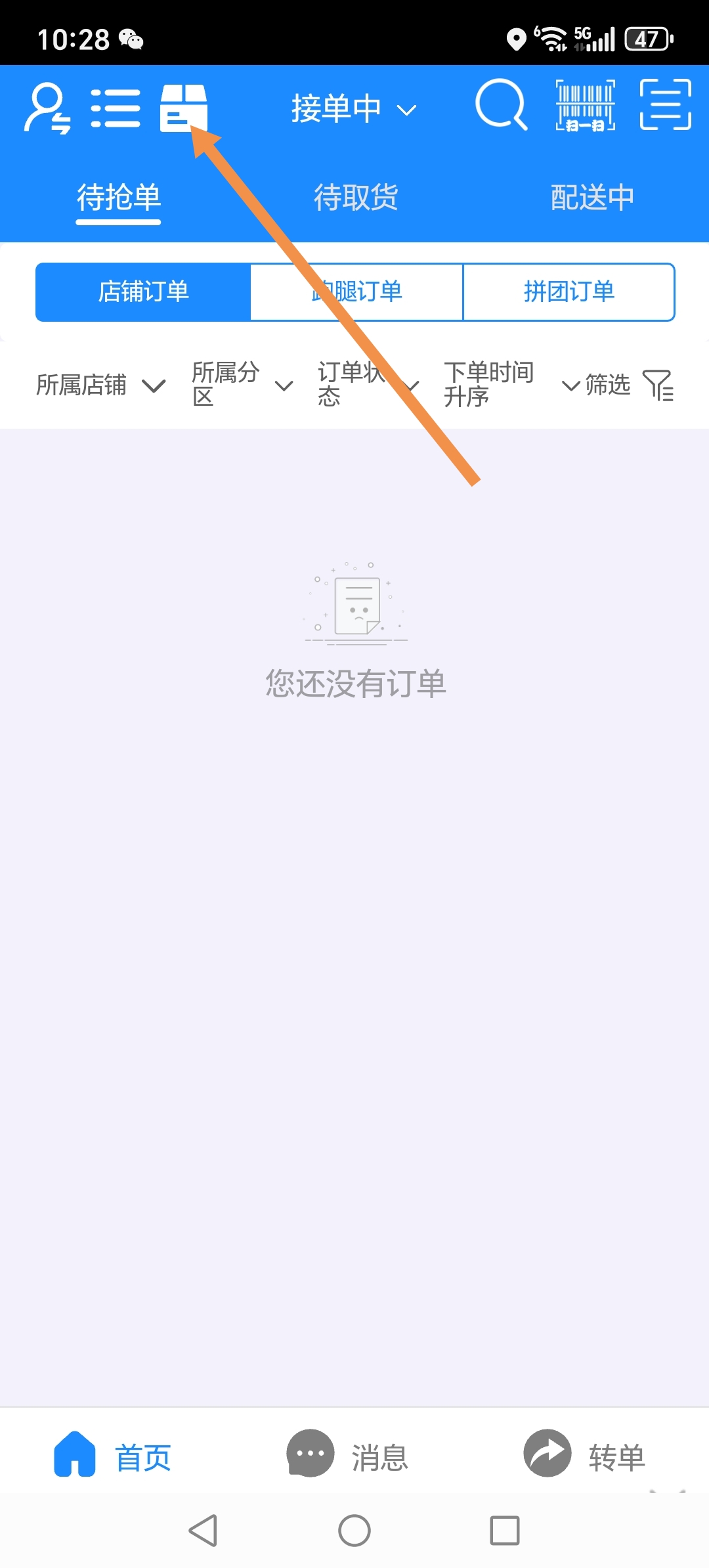
Task: Expand the 接单中 status dropdown
Action: [x=353, y=109]
